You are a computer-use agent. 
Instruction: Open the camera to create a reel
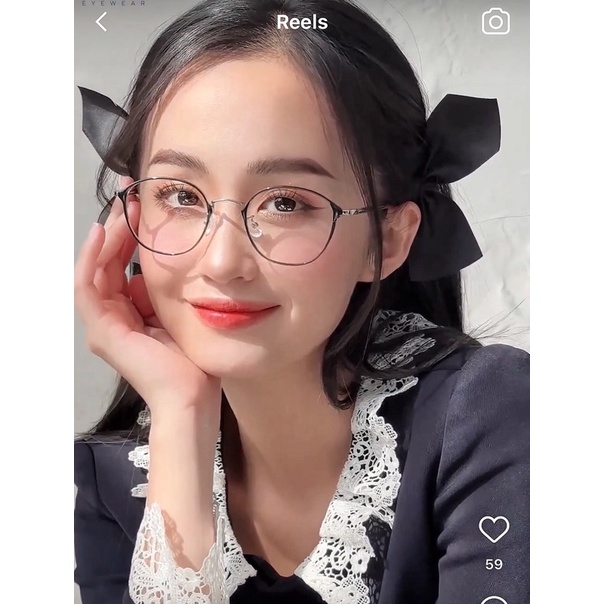[495, 22]
